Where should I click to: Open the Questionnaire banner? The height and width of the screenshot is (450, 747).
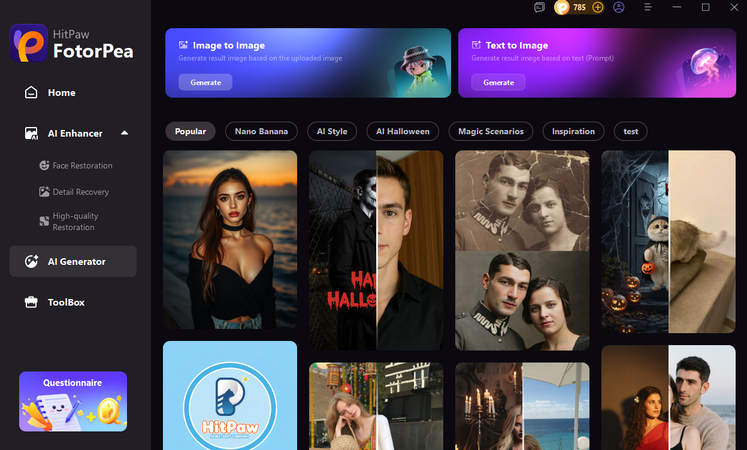73,401
